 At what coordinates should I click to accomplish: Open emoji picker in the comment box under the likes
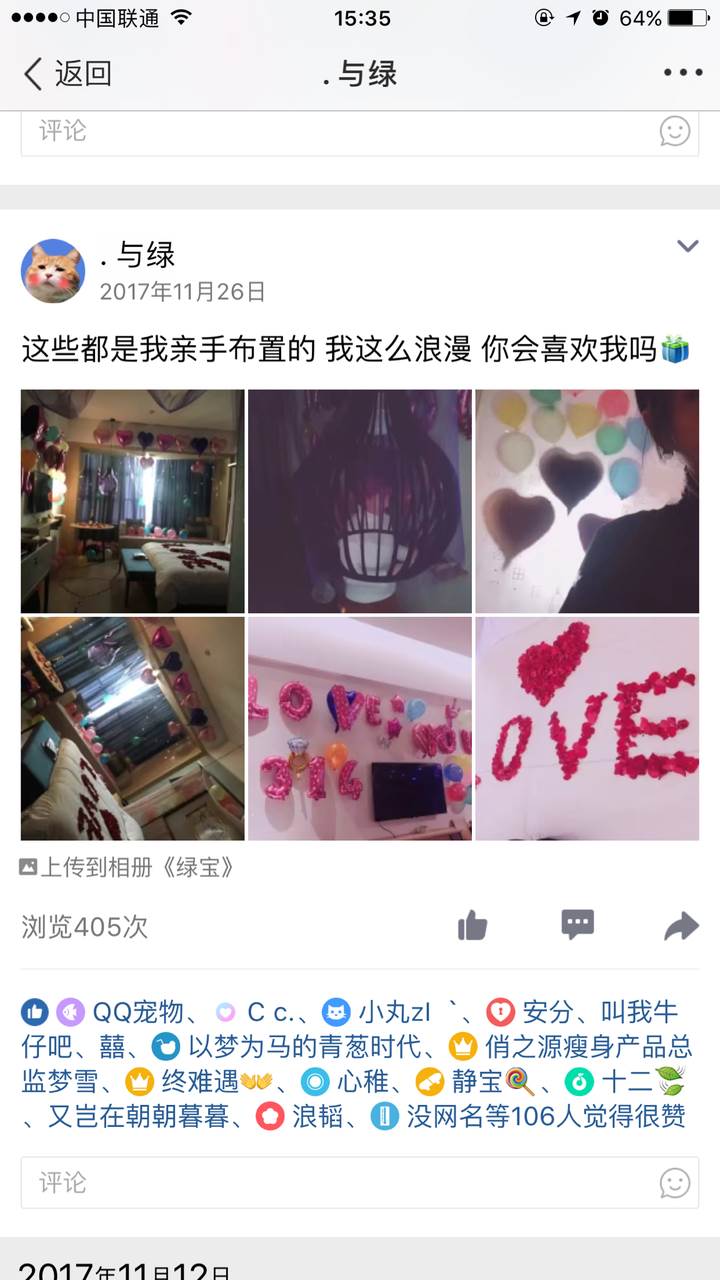pos(675,1183)
